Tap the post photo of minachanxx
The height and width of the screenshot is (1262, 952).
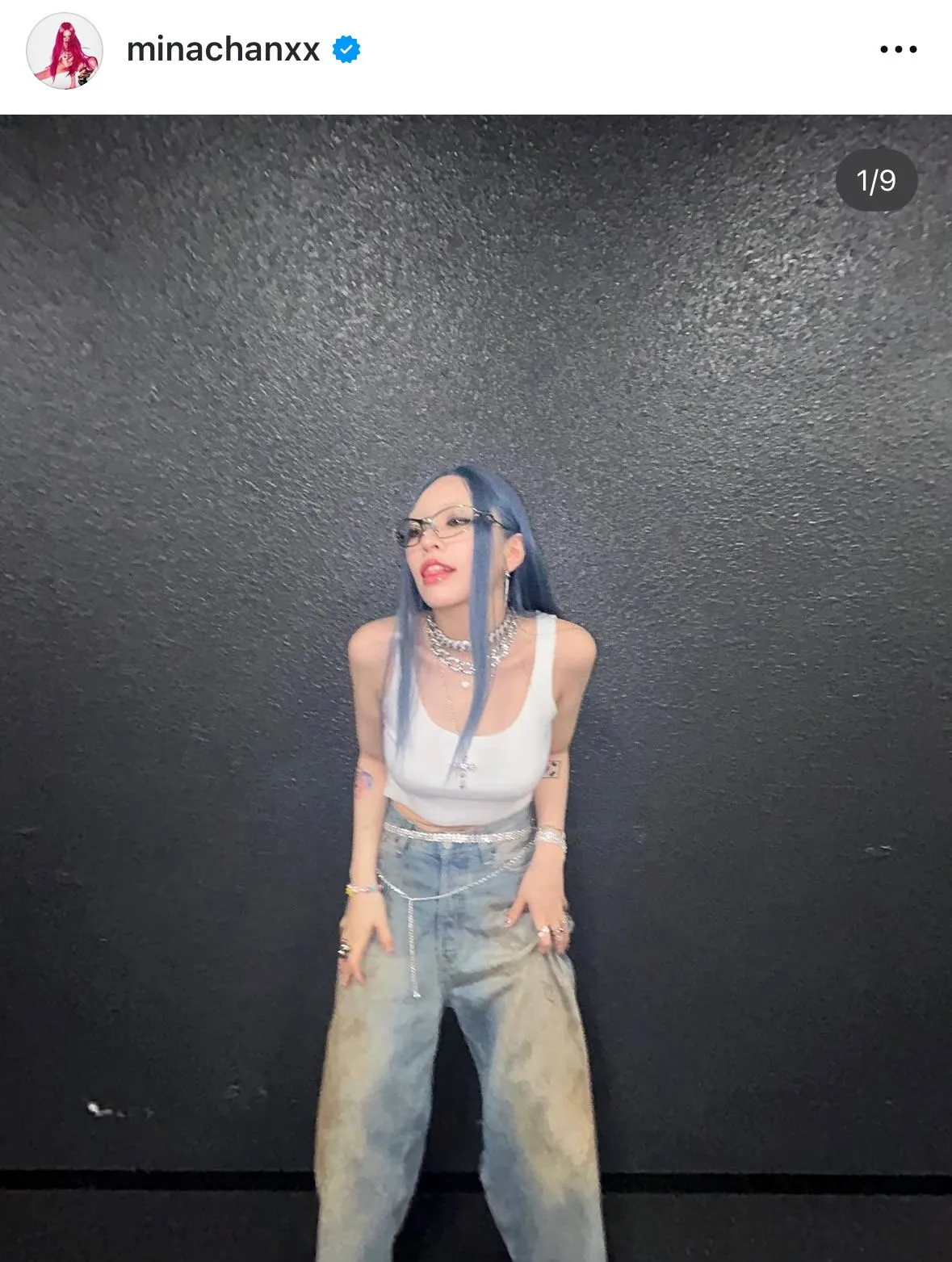coord(476,686)
